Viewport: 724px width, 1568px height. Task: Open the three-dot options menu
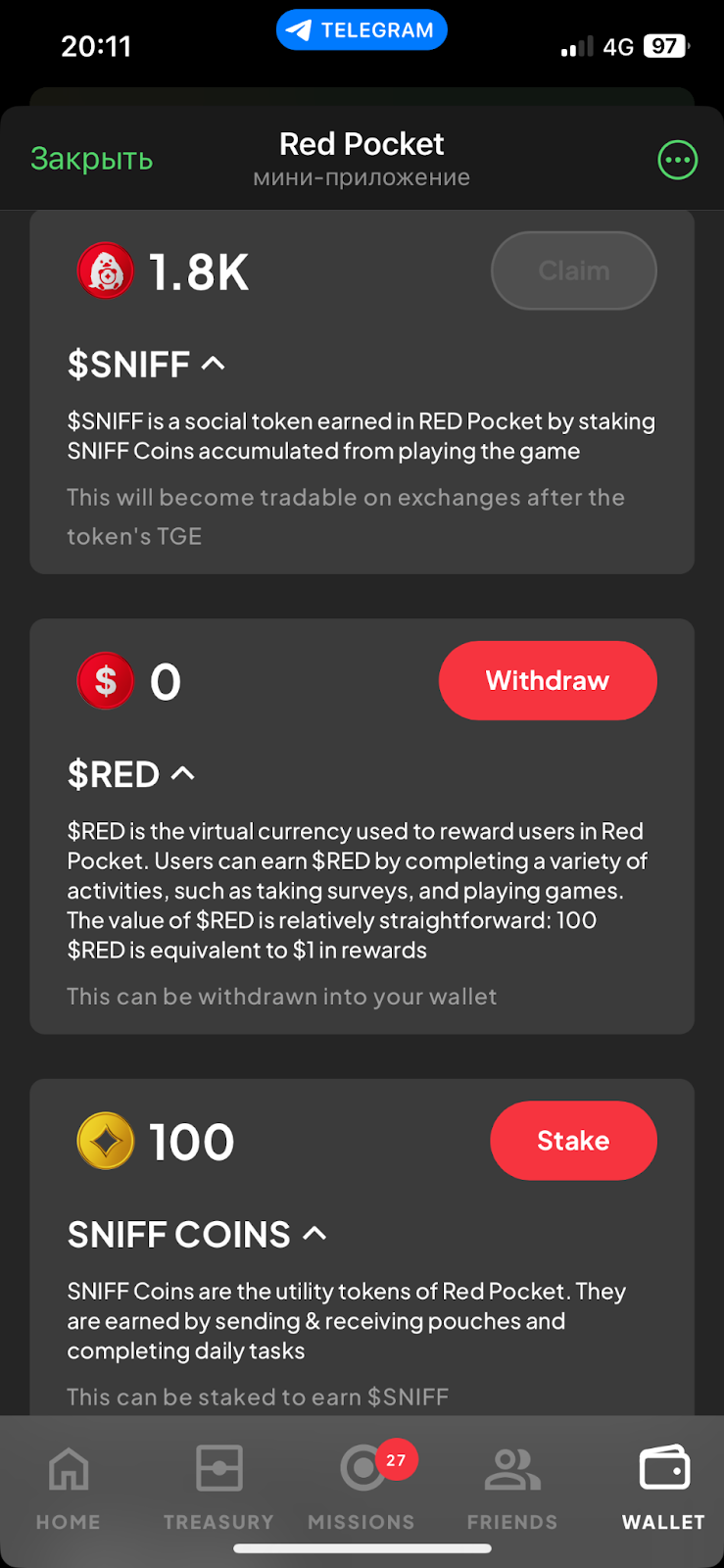click(x=677, y=160)
